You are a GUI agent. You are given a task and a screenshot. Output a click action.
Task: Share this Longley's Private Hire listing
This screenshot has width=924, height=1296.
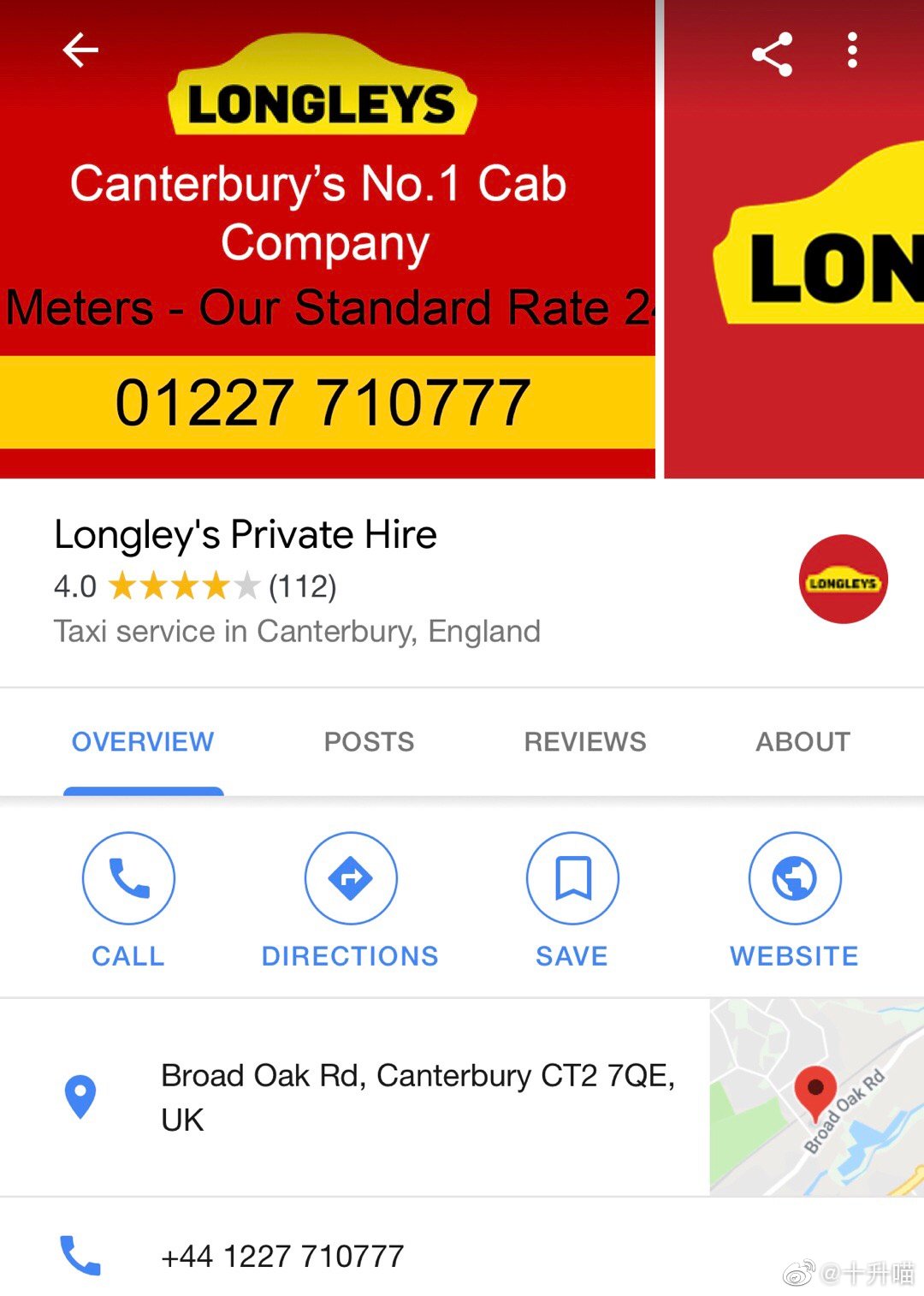(772, 54)
